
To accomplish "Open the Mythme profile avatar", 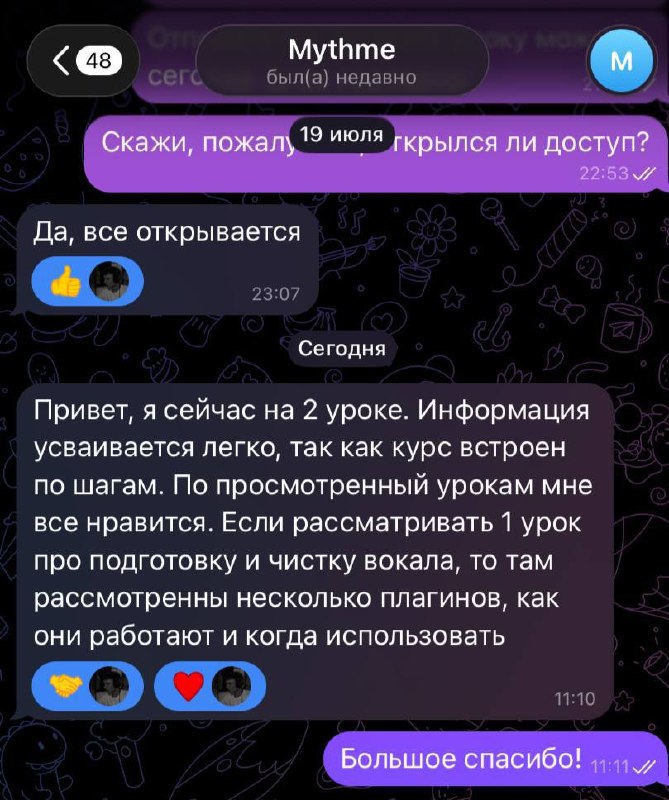I will 621,61.
